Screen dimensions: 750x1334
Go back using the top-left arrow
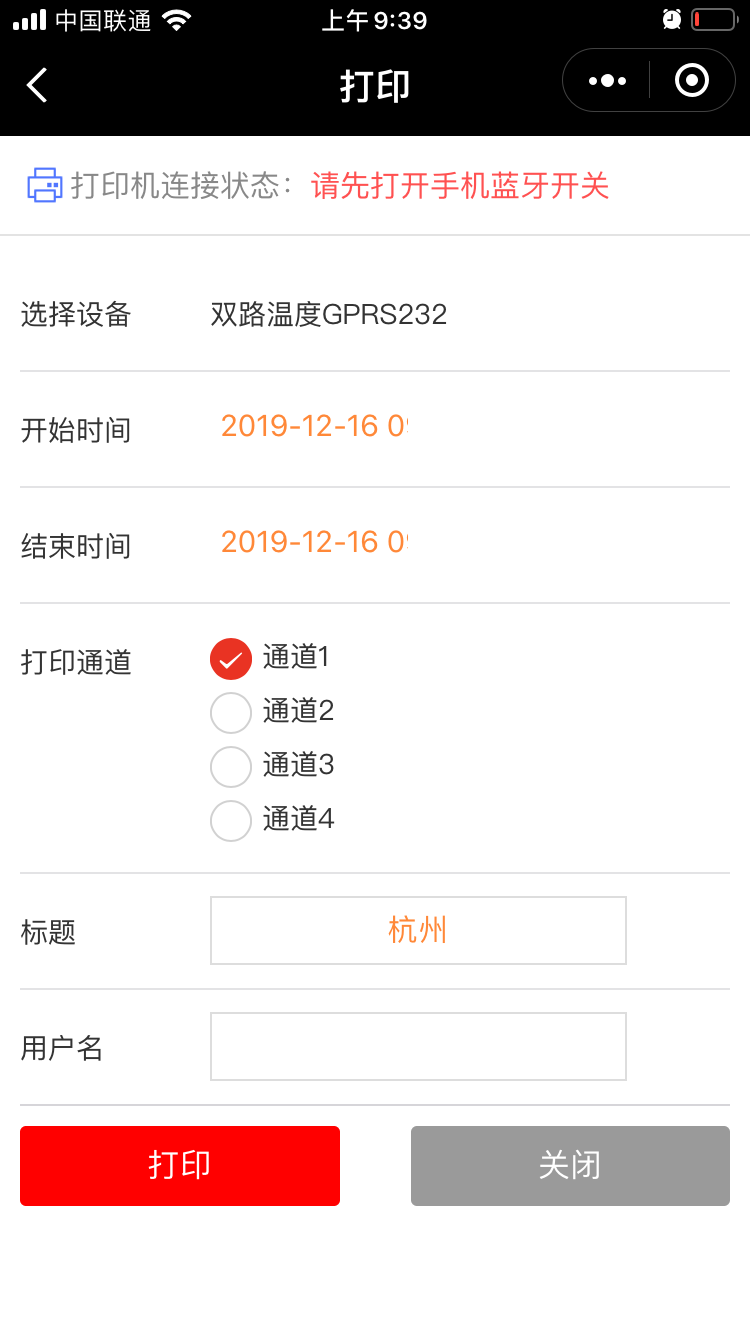point(37,85)
